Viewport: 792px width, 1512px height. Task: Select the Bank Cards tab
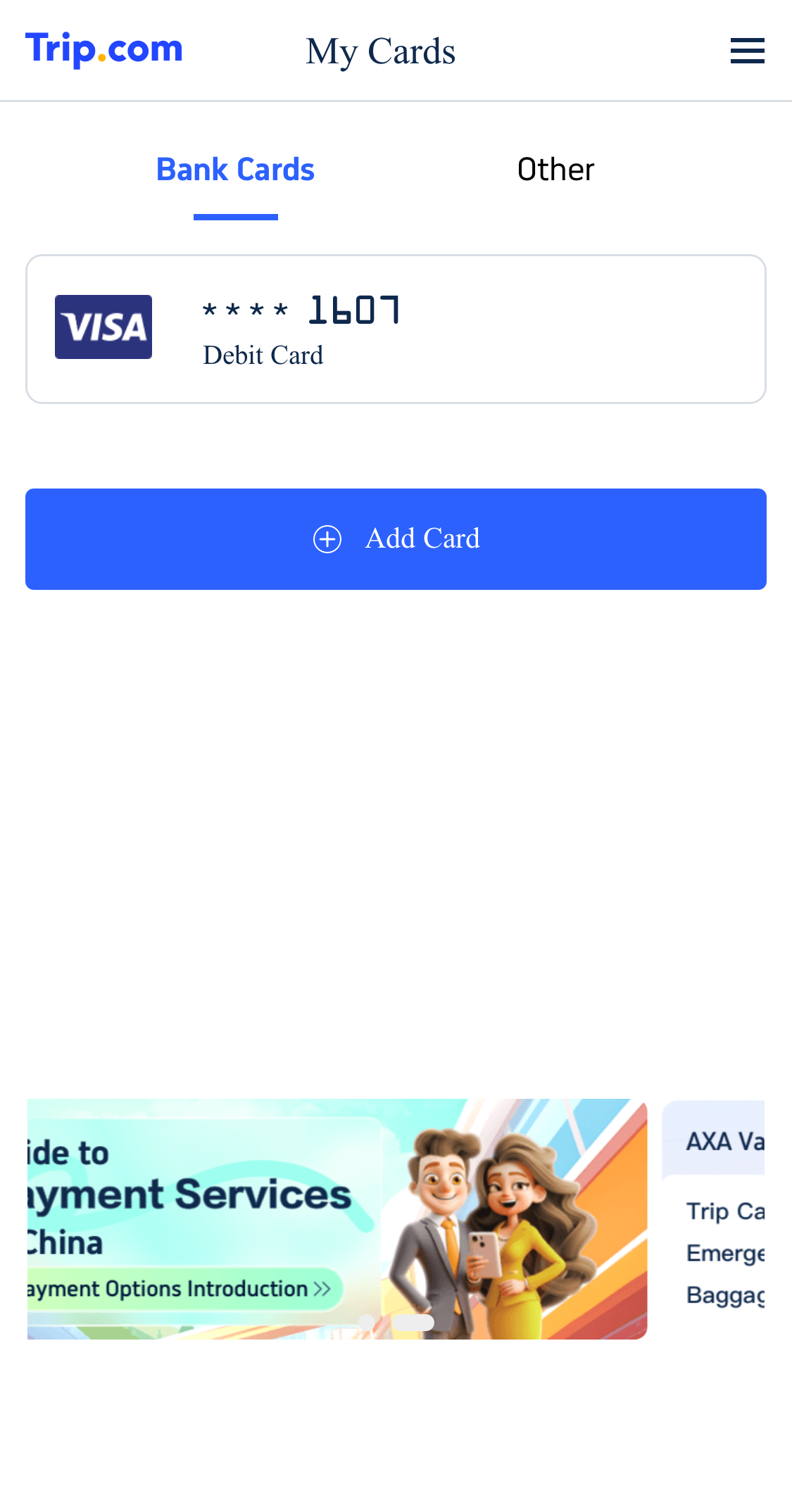[x=235, y=169]
